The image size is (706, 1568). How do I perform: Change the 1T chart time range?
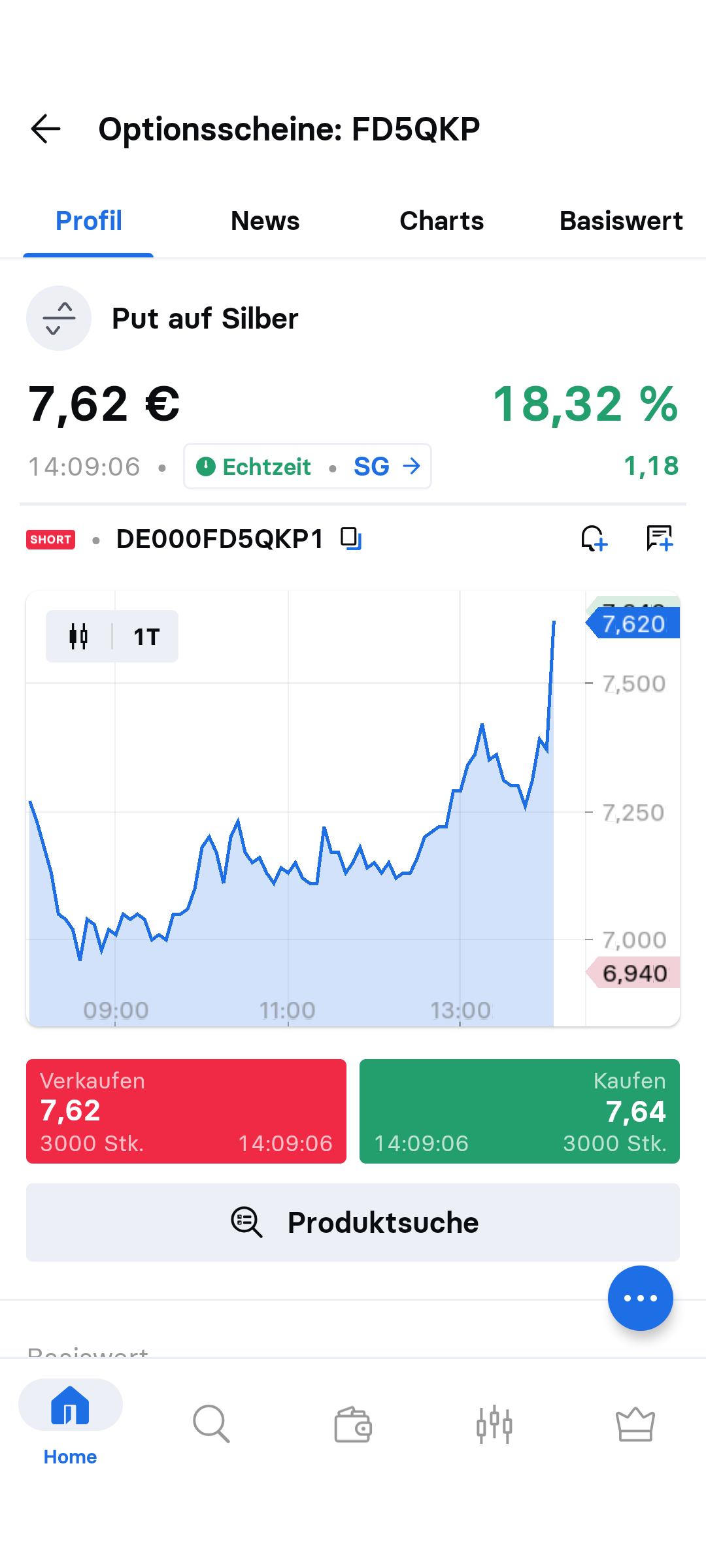pos(146,636)
